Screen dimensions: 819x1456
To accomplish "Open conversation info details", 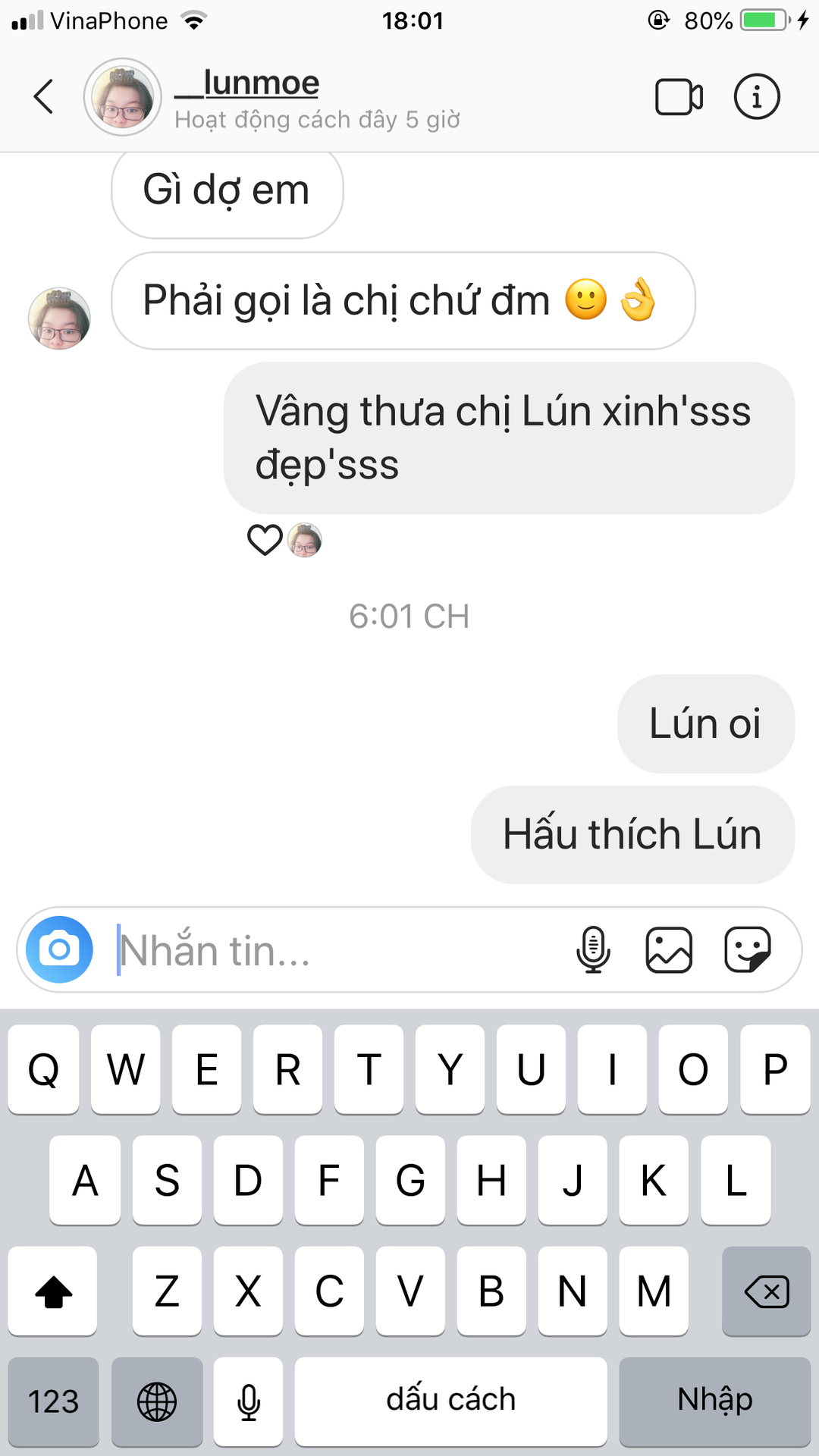I will click(x=757, y=96).
